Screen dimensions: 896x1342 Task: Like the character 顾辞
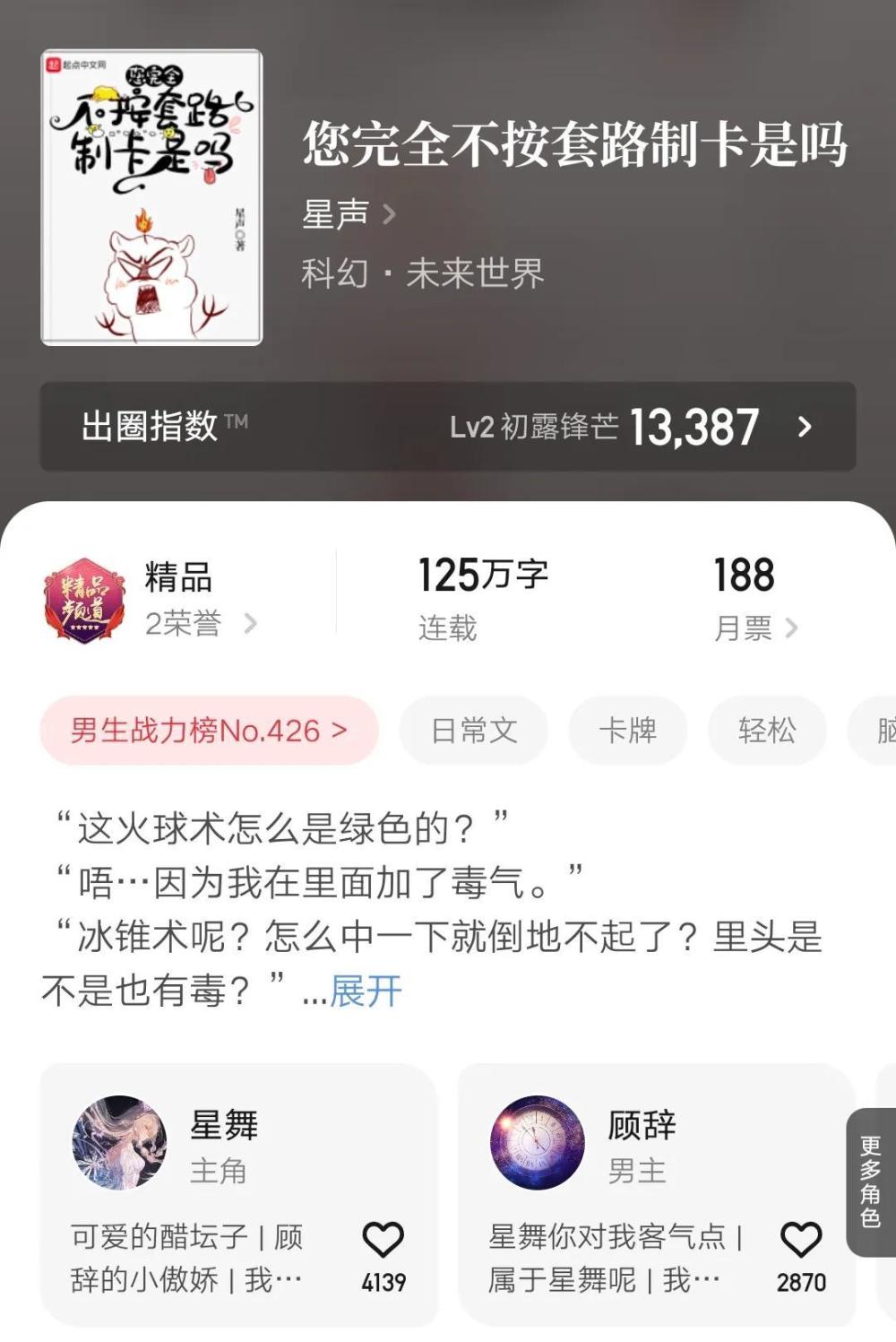[x=801, y=1242]
